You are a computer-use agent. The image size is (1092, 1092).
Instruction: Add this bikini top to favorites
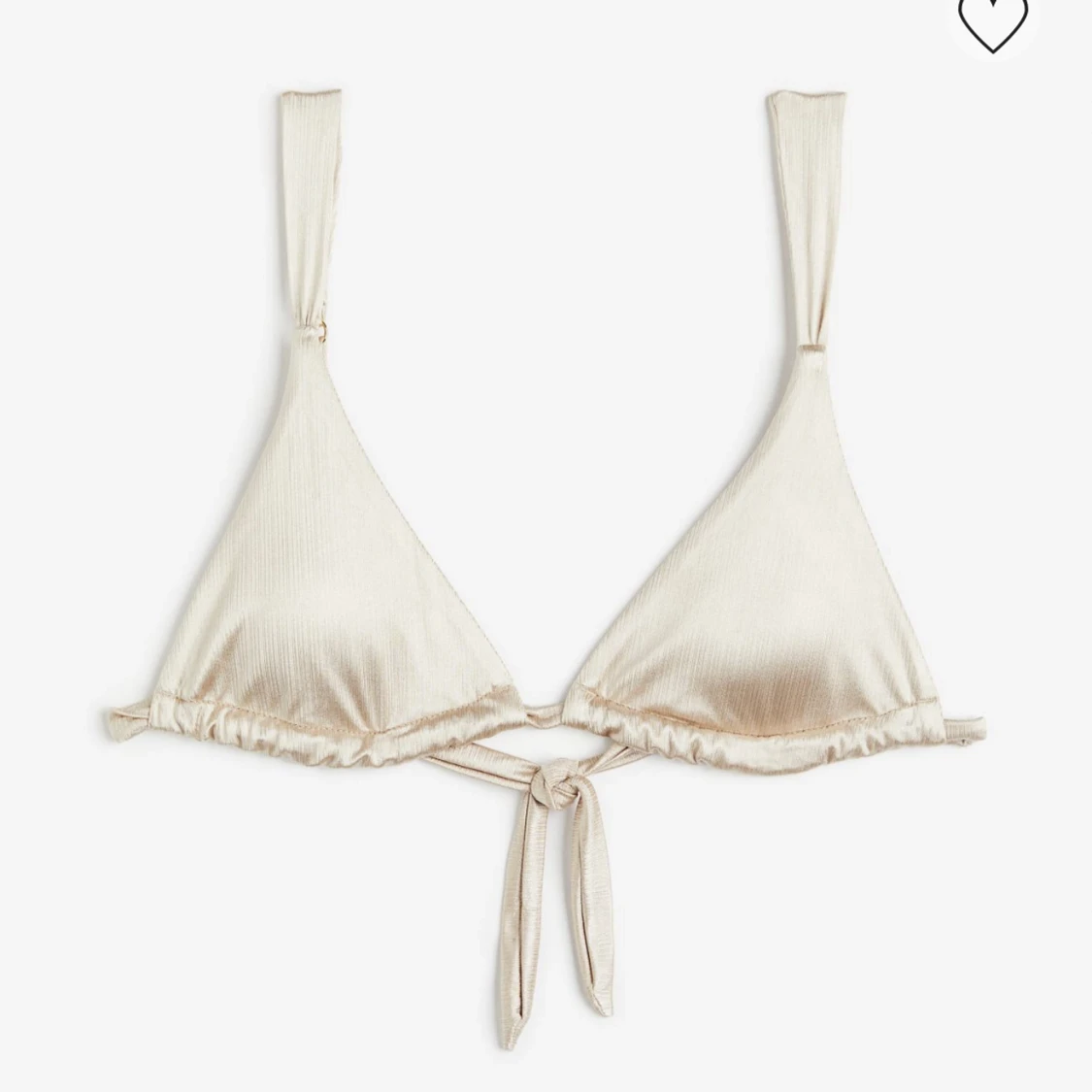tap(989, 23)
